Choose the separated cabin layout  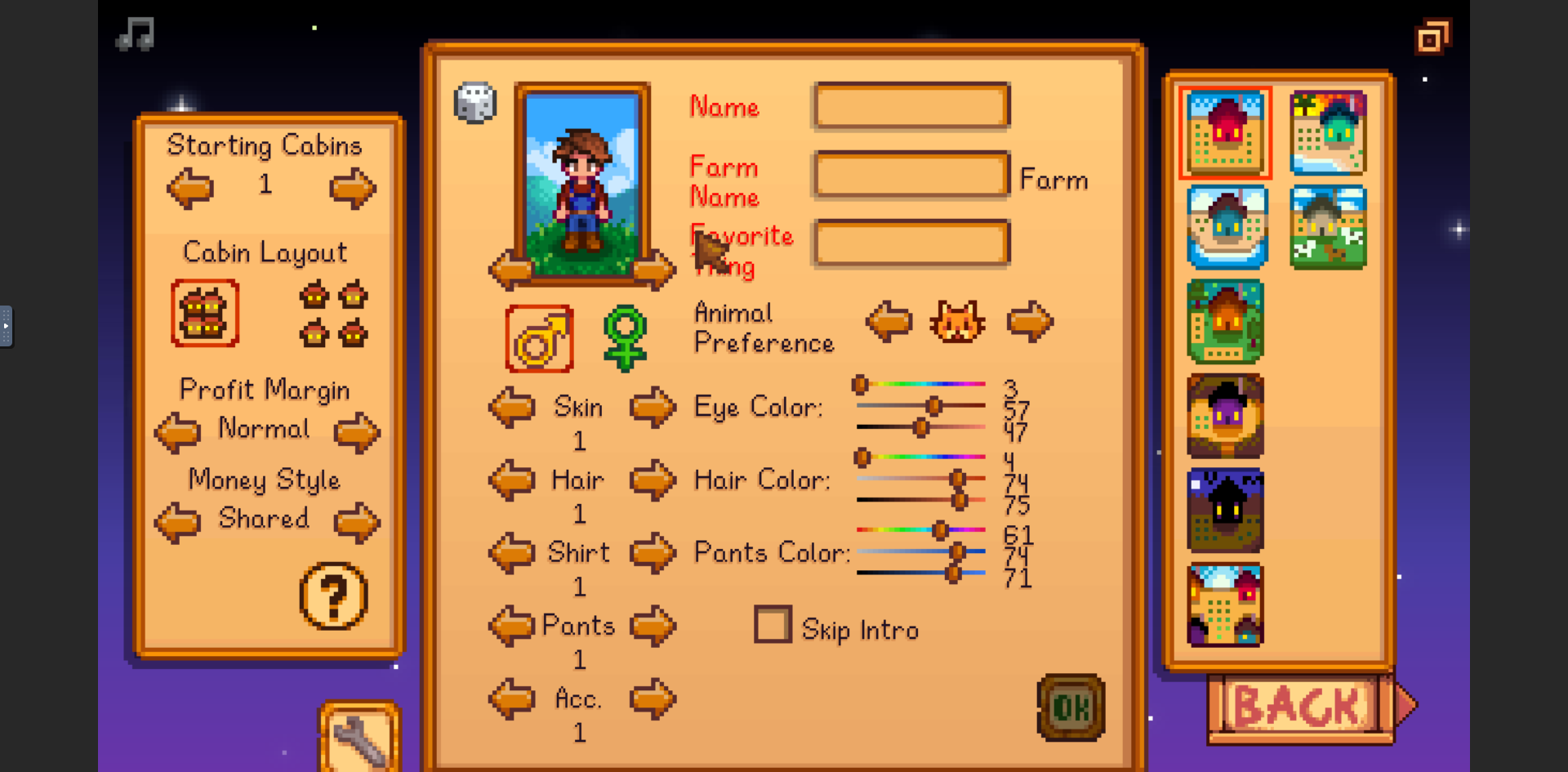click(333, 314)
